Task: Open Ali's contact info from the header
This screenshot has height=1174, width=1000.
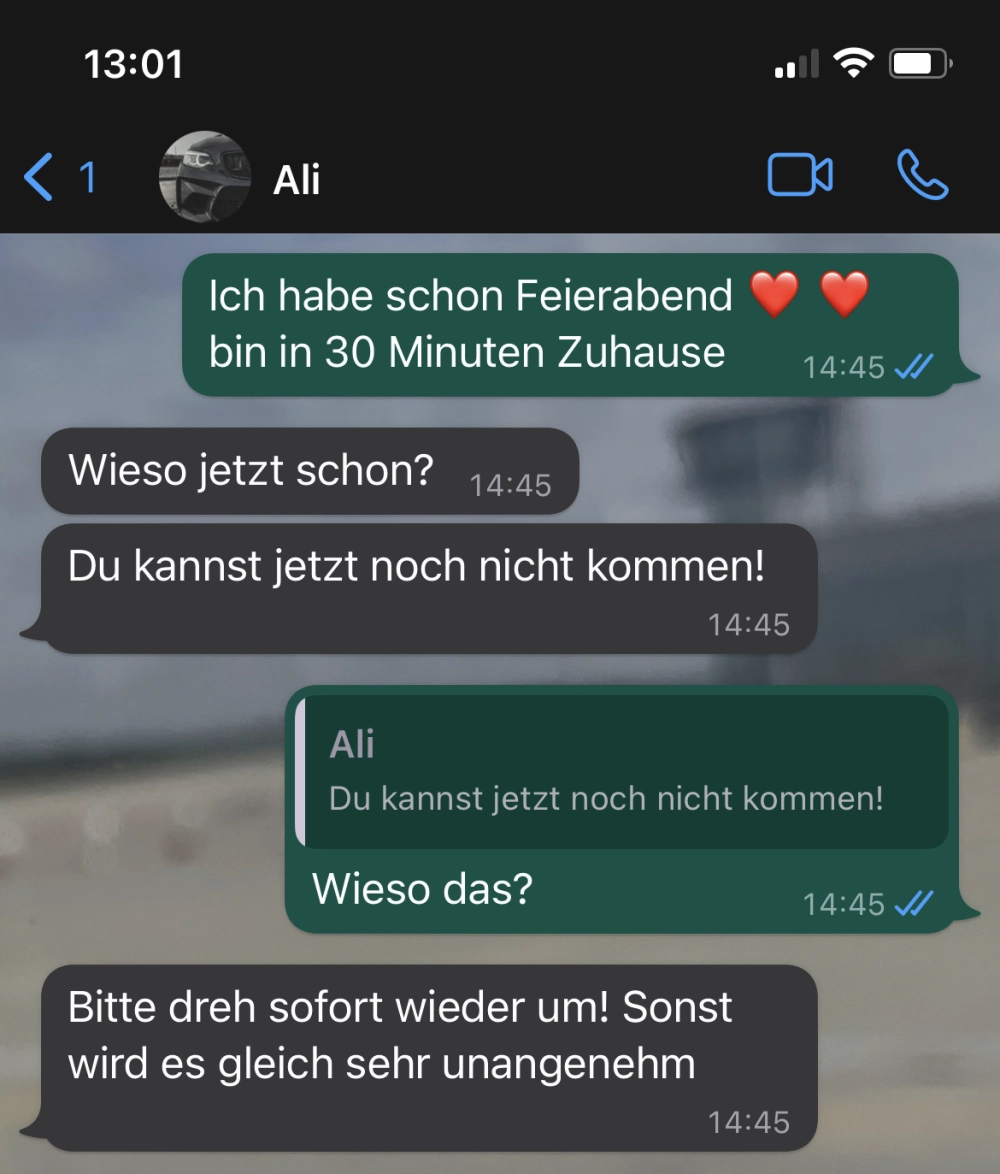Action: click(x=296, y=180)
